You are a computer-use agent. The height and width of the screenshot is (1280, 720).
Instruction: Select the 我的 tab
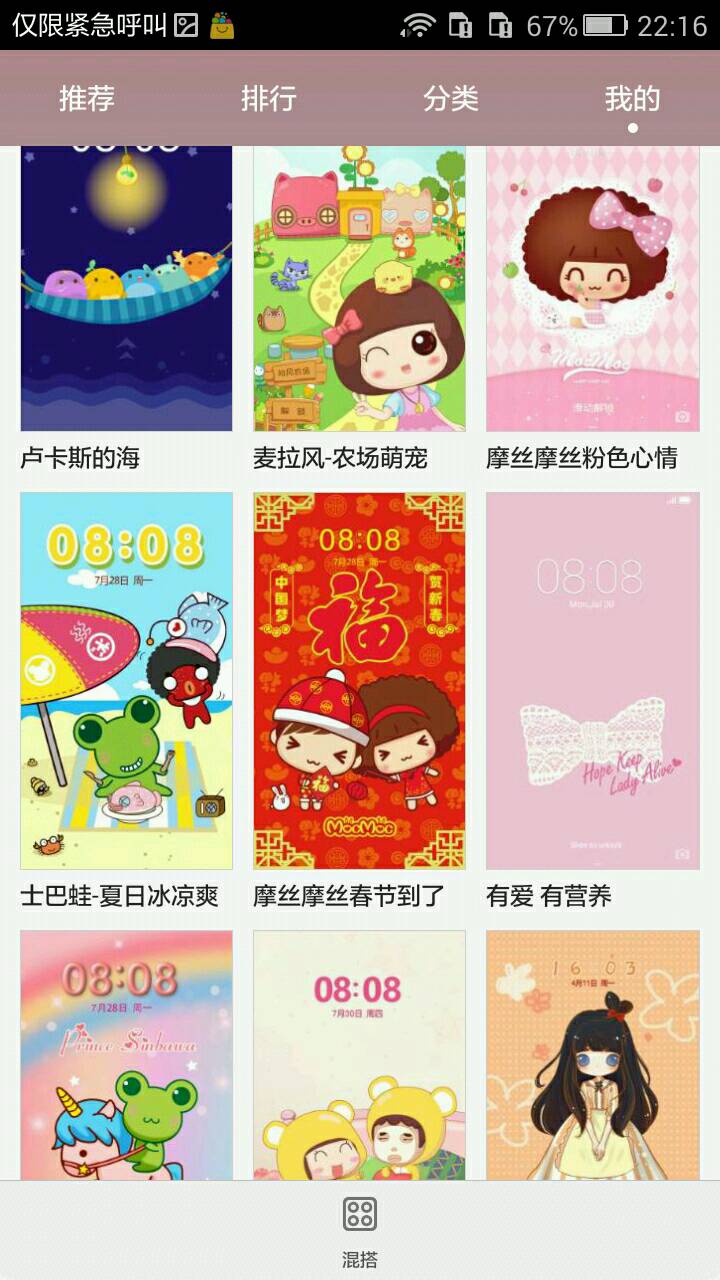click(x=632, y=98)
